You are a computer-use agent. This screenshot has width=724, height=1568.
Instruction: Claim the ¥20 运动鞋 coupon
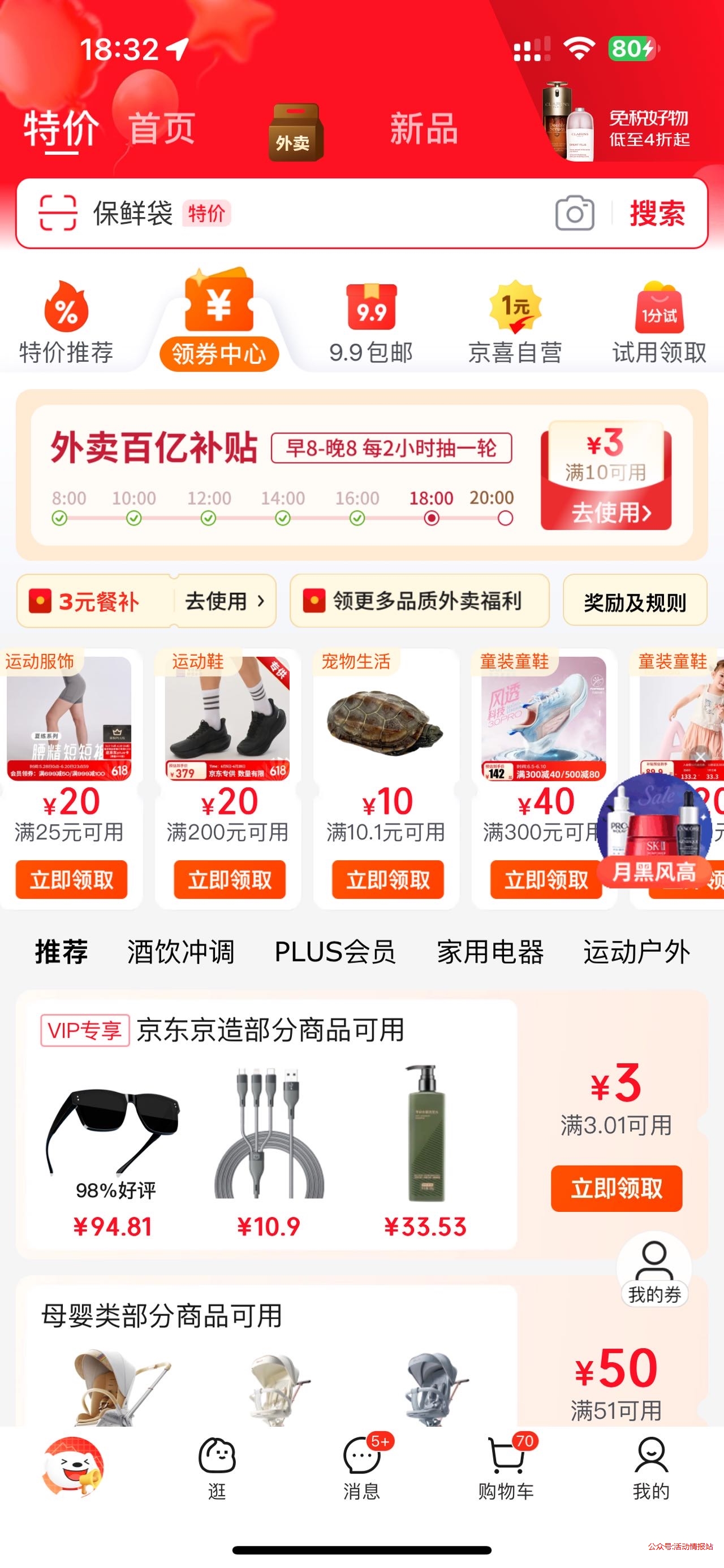point(230,880)
